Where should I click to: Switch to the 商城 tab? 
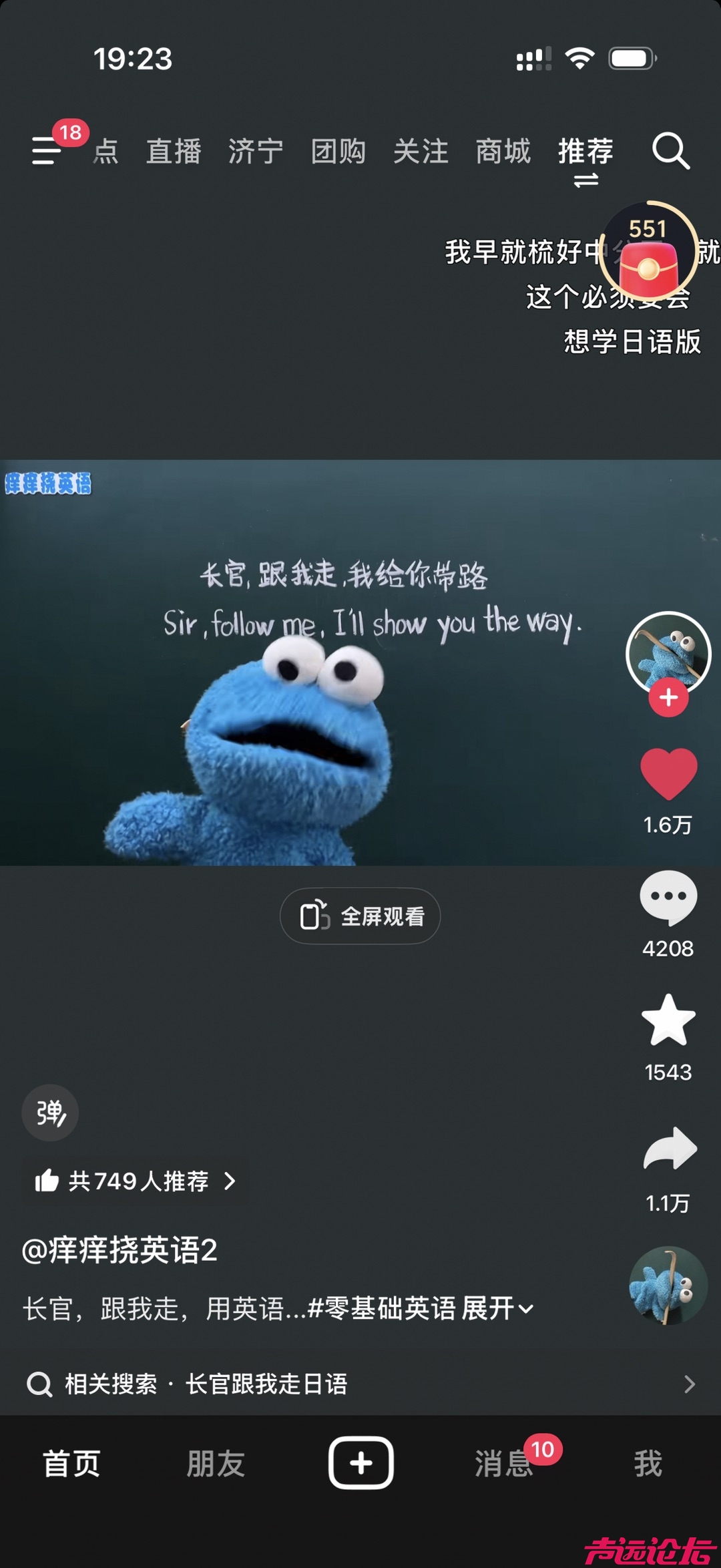[x=503, y=151]
